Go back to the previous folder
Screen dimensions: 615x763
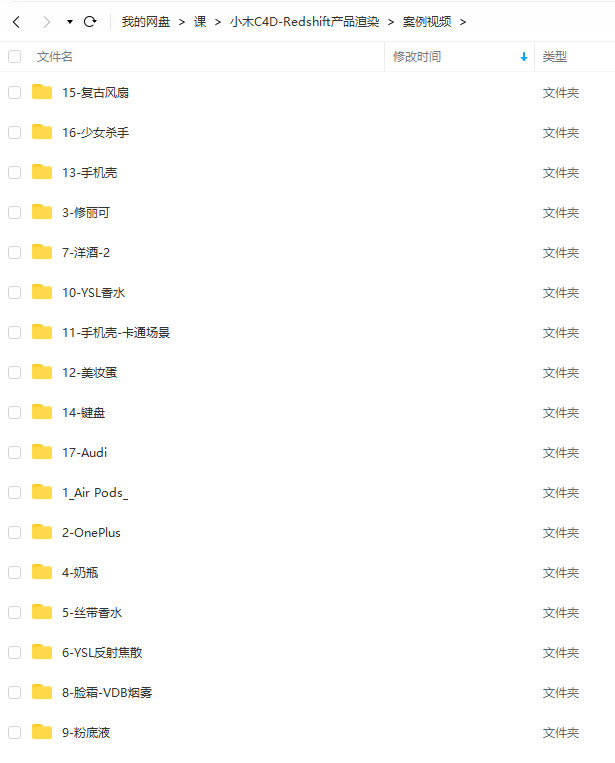(16, 21)
